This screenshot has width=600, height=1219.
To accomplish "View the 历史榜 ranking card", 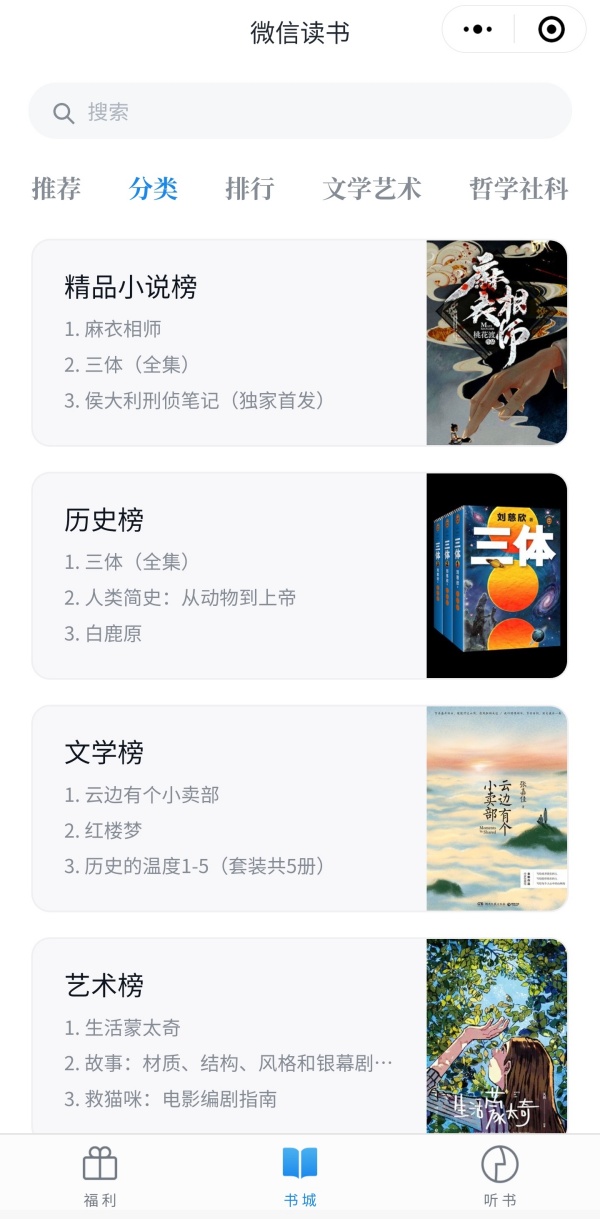I will 299,575.
